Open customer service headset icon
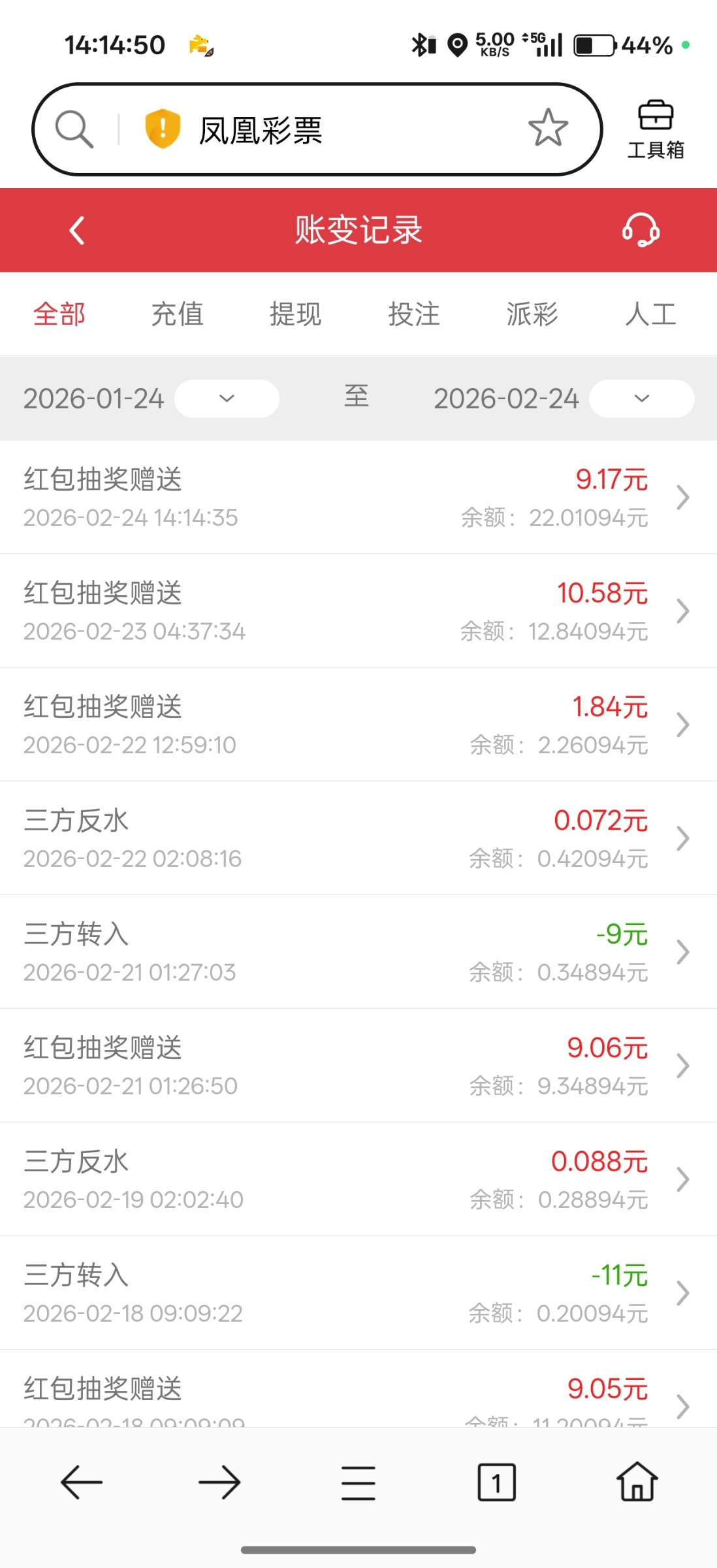 641,230
